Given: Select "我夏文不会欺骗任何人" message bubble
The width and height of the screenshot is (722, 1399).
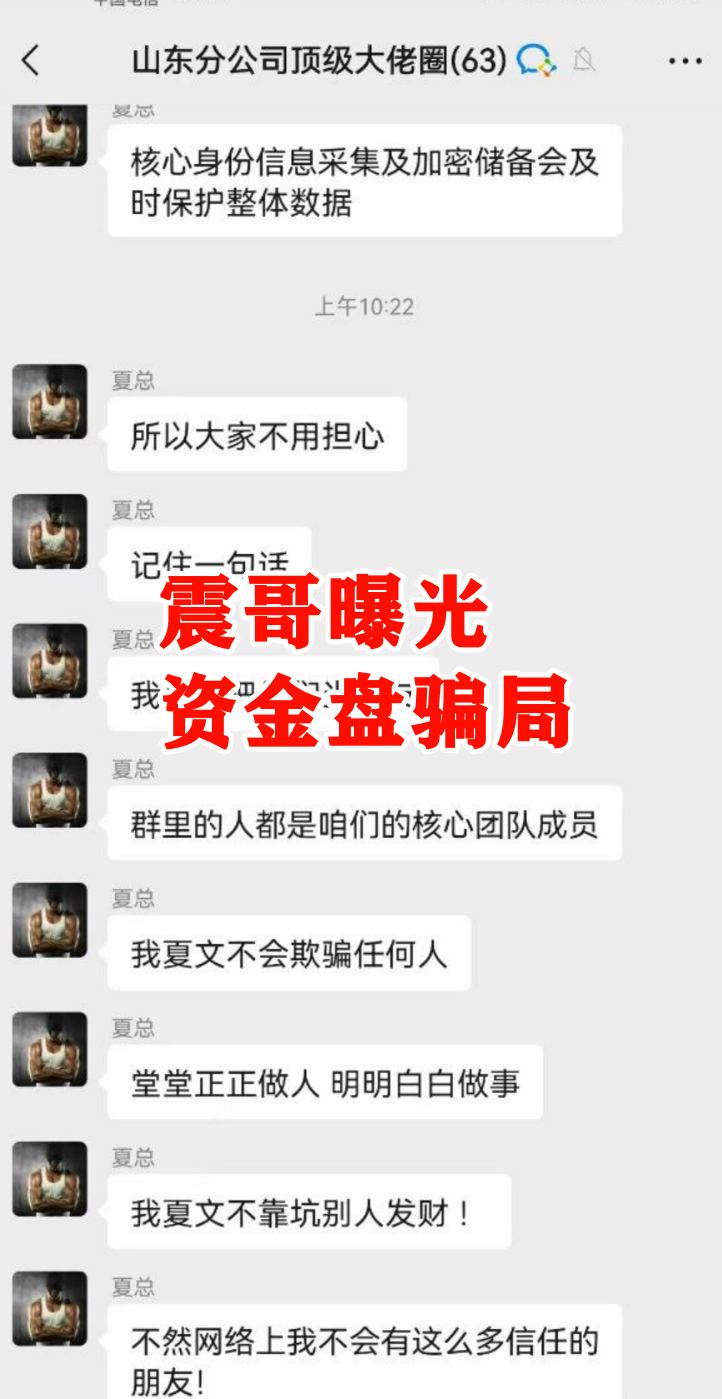Looking at the screenshot, I should click(289, 952).
